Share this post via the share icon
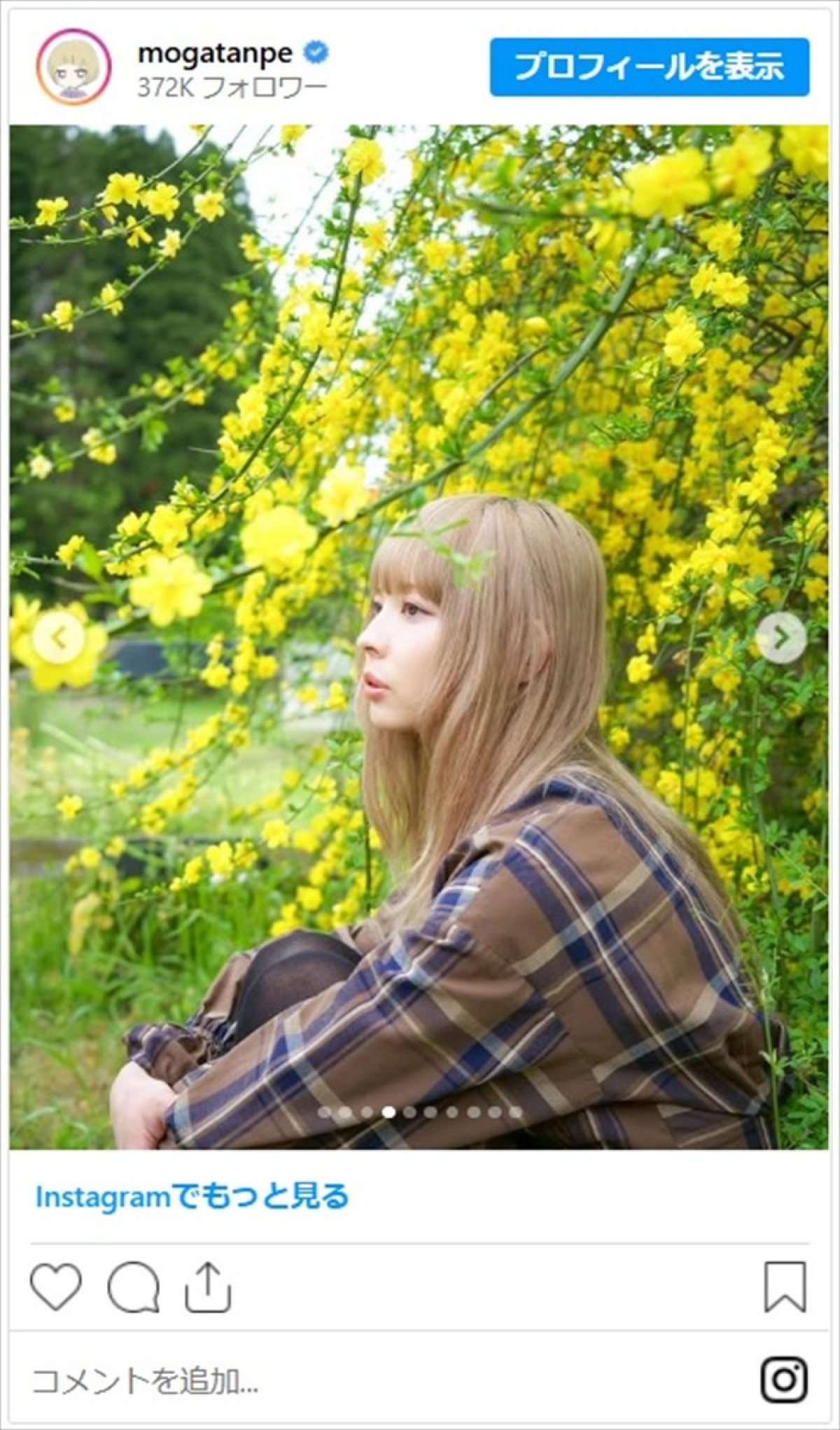The height and width of the screenshot is (1430, 840). coord(208,1287)
